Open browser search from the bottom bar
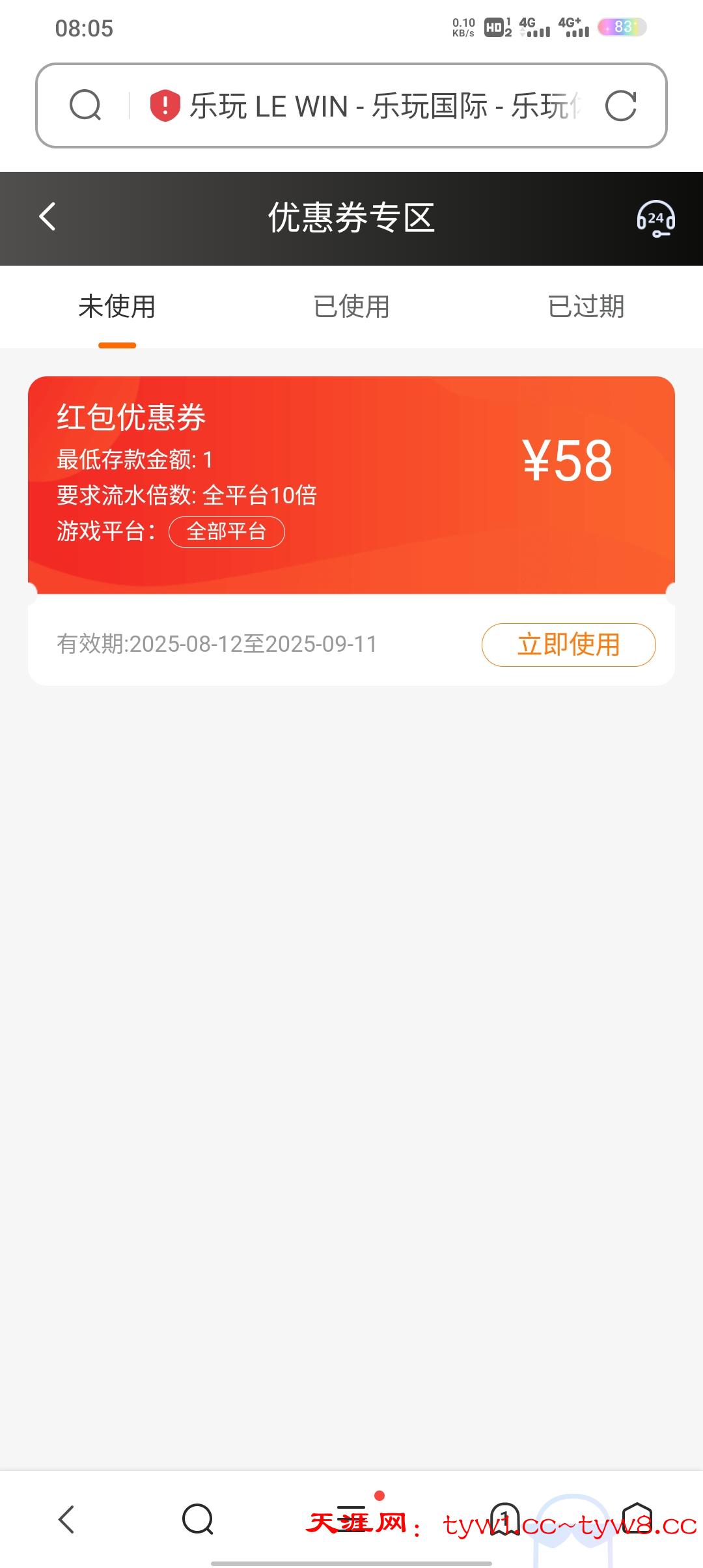The height and width of the screenshot is (1568, 703). coord(198,1519)
